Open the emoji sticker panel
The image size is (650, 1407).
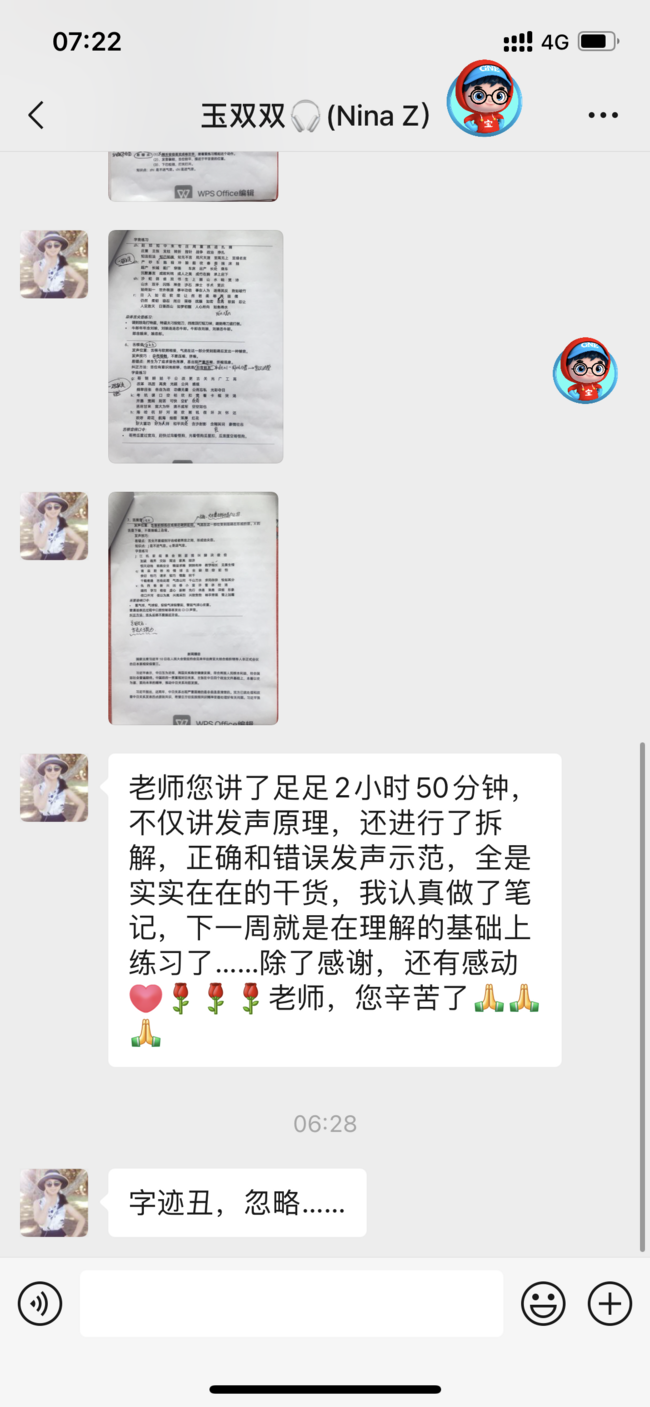click(x=543, y=1303)
